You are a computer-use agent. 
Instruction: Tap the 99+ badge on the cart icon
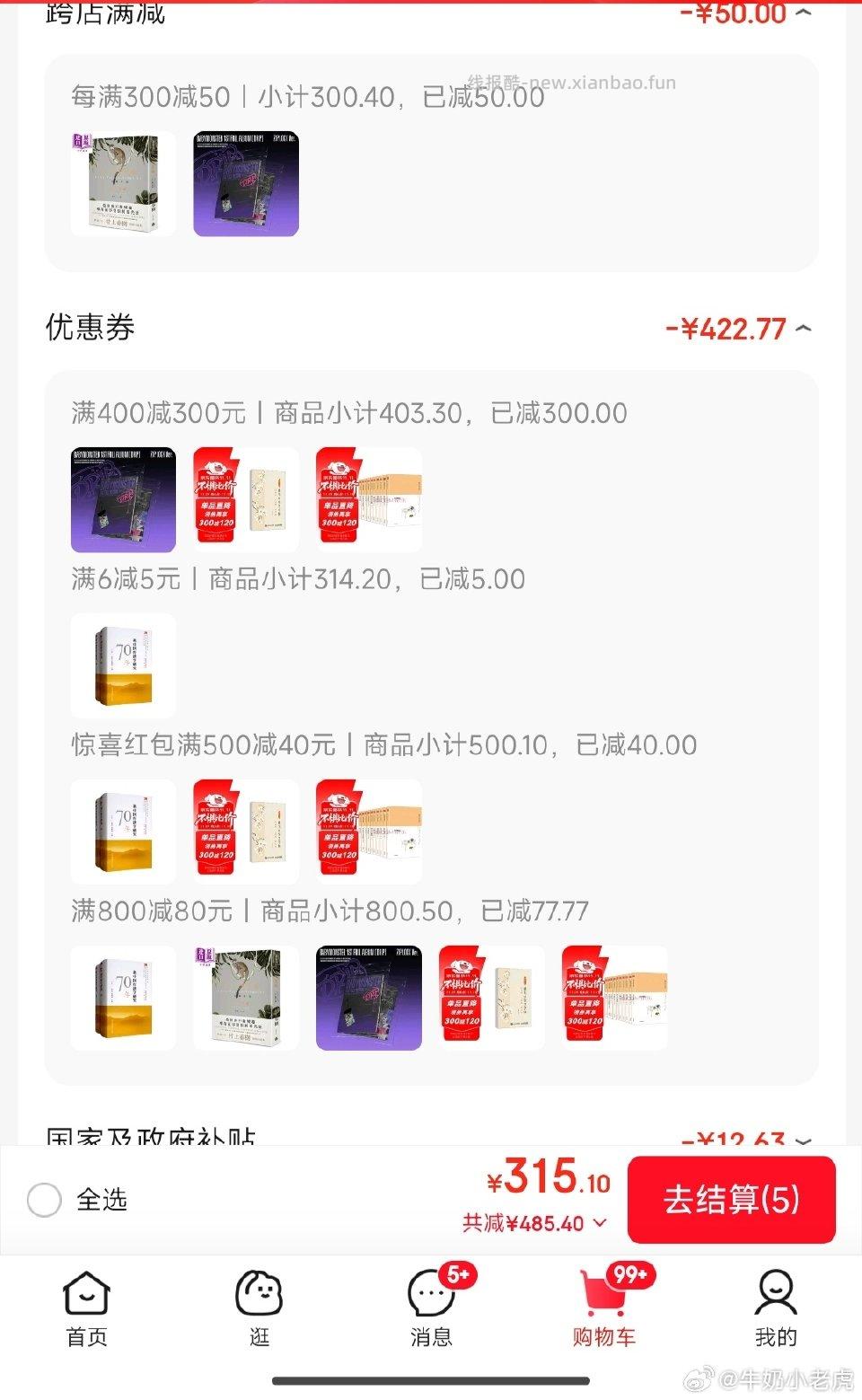tap(631, 1272)
